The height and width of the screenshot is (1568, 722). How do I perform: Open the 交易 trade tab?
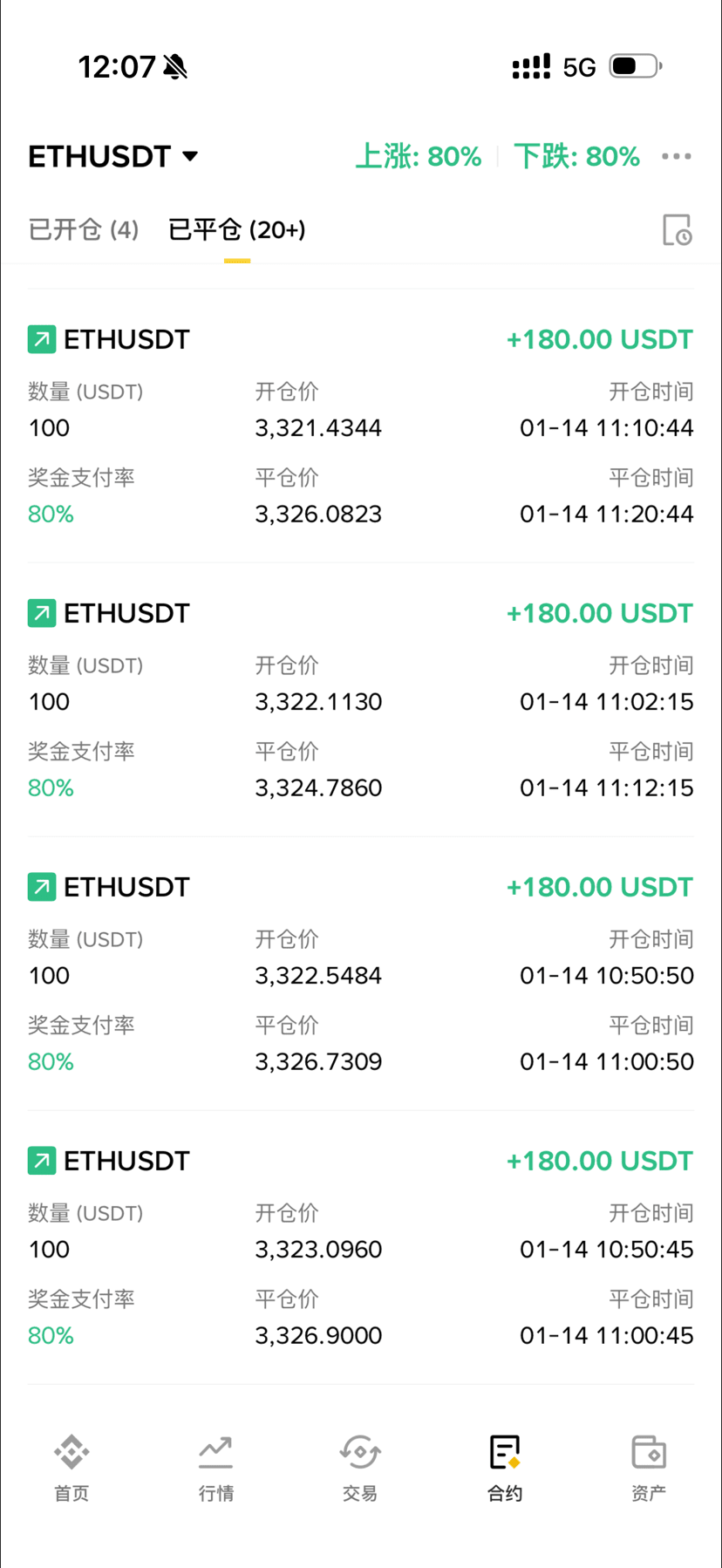point(360,1468)
